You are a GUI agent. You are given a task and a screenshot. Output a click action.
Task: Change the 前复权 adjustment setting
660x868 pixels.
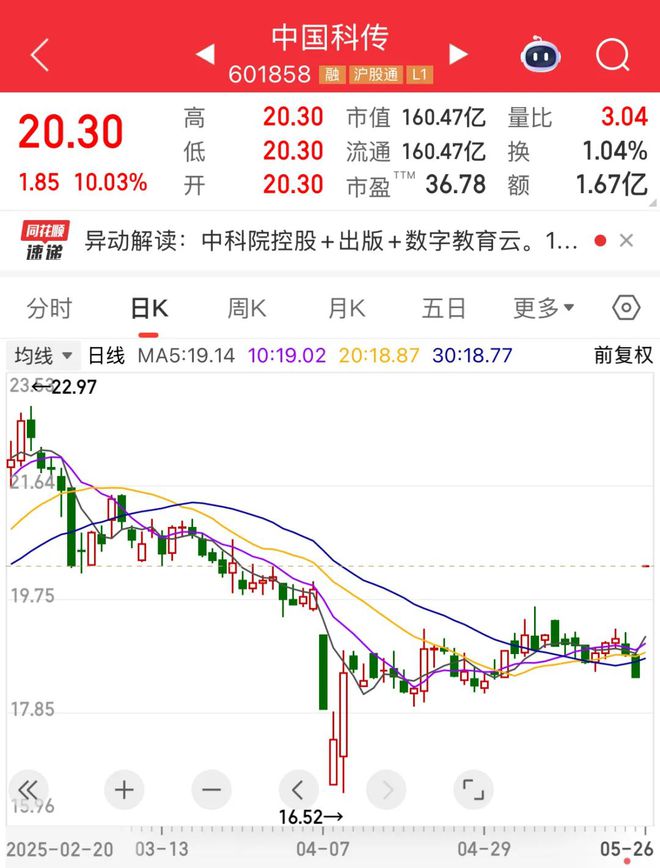623,355
